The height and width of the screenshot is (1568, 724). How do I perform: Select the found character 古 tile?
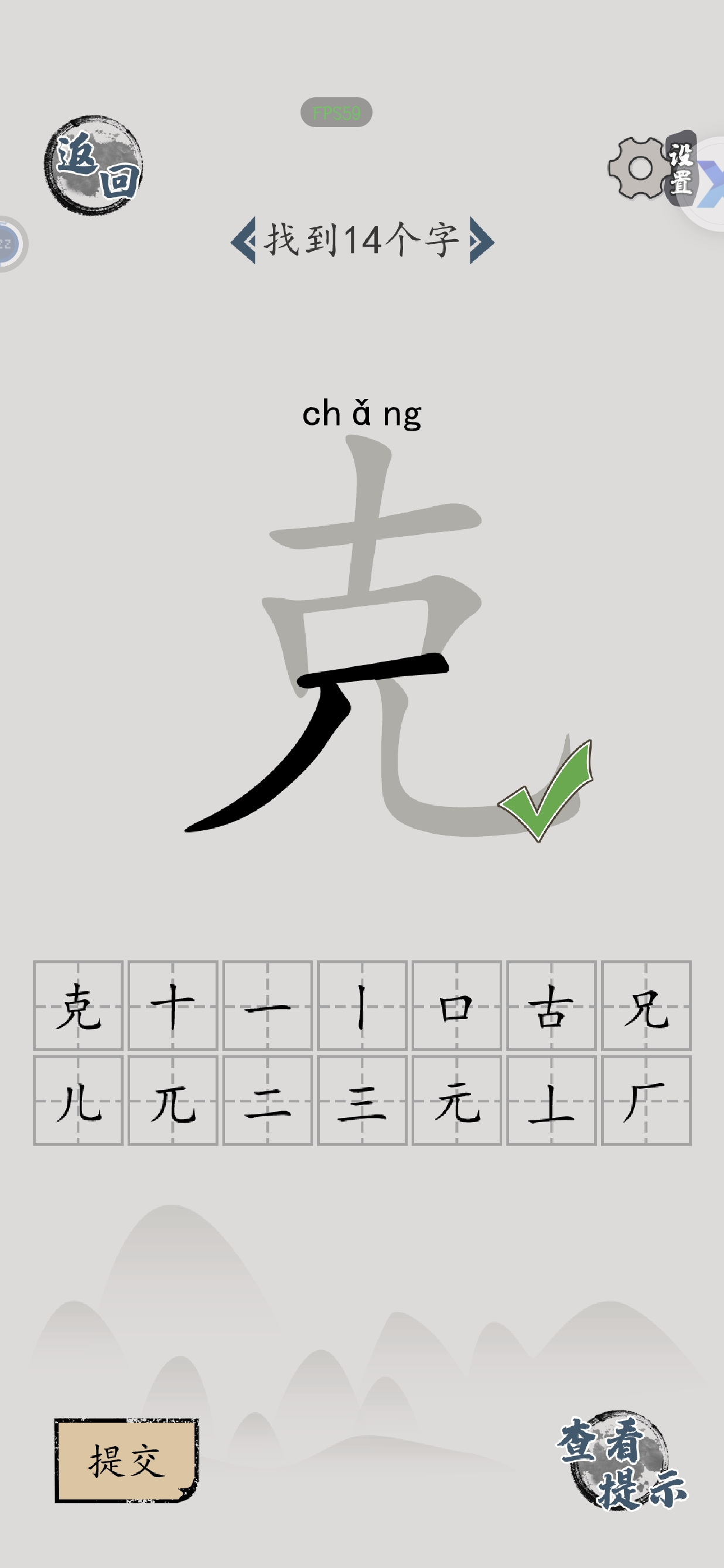(x=551, y=1005)
